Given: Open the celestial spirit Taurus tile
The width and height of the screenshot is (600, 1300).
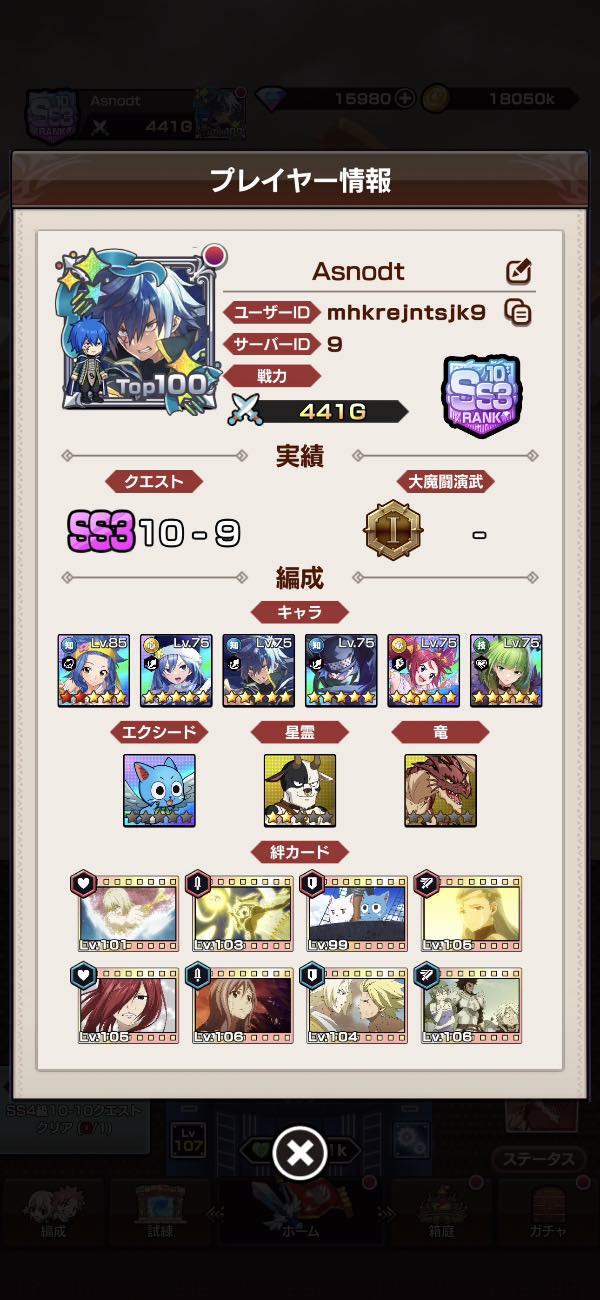Looking at the screenshot, I should (300, 790).
